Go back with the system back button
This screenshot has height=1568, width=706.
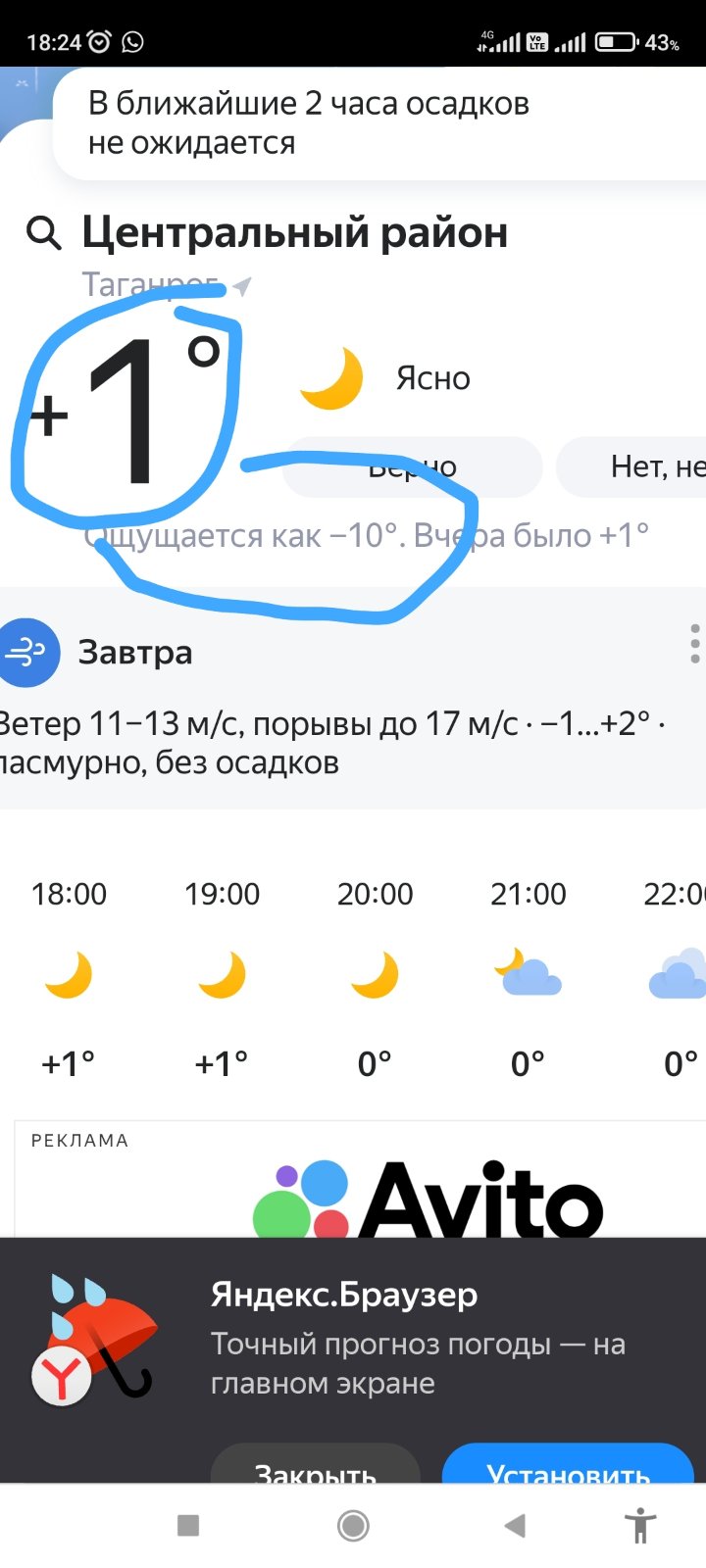pos(515,1526)
